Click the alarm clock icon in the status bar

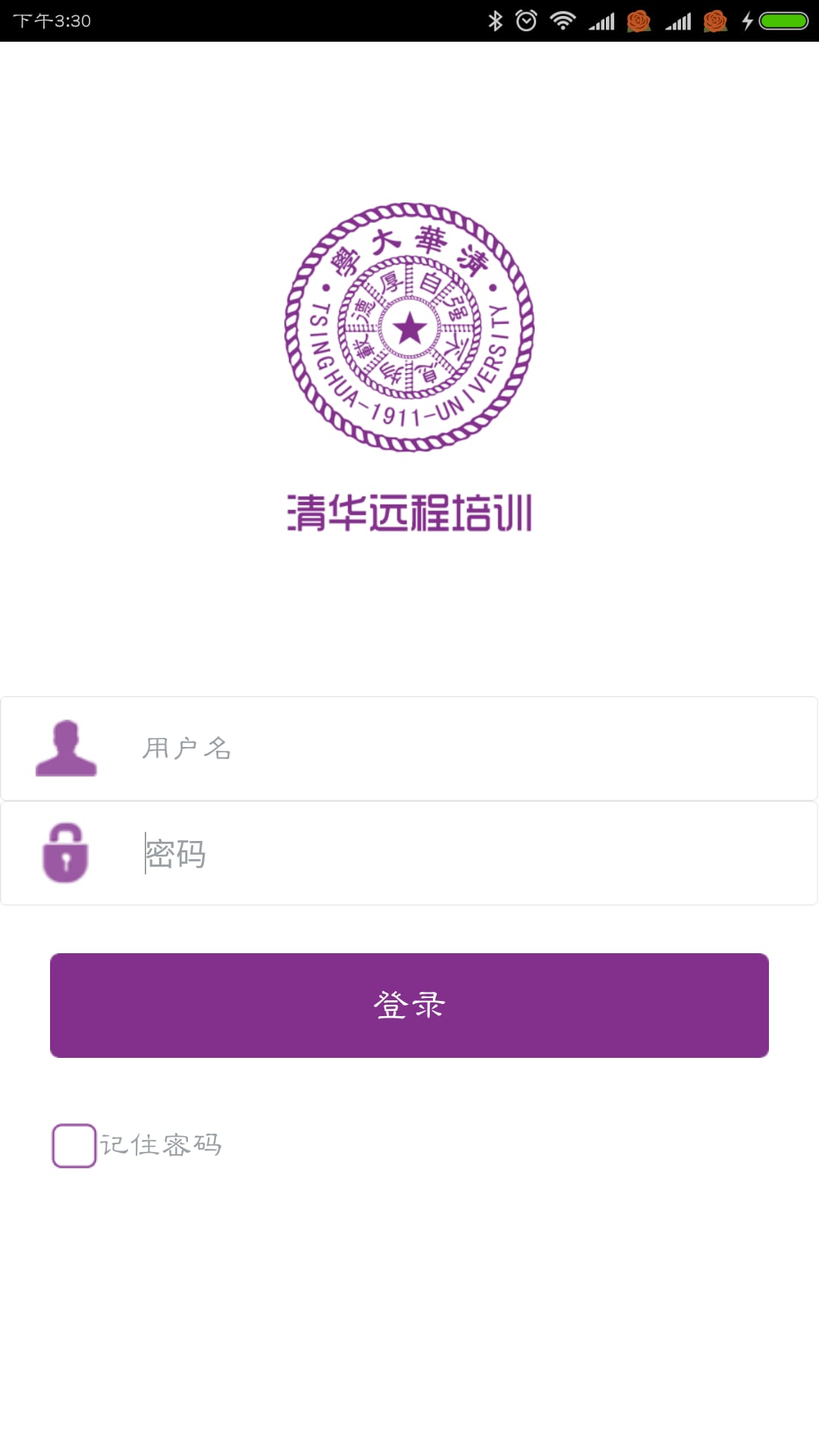(528, 20)
